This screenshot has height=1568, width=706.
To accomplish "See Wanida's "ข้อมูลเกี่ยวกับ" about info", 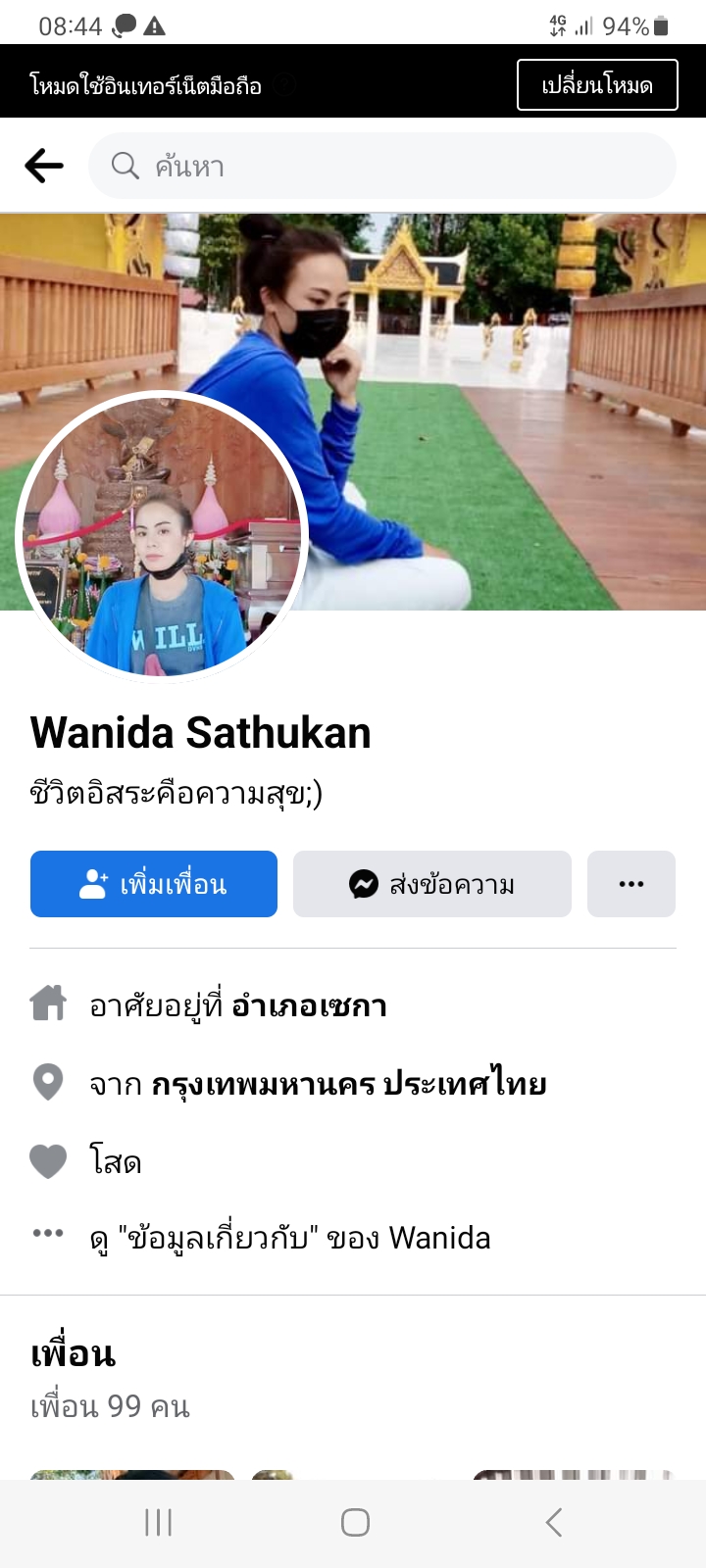I will 289,1238.
